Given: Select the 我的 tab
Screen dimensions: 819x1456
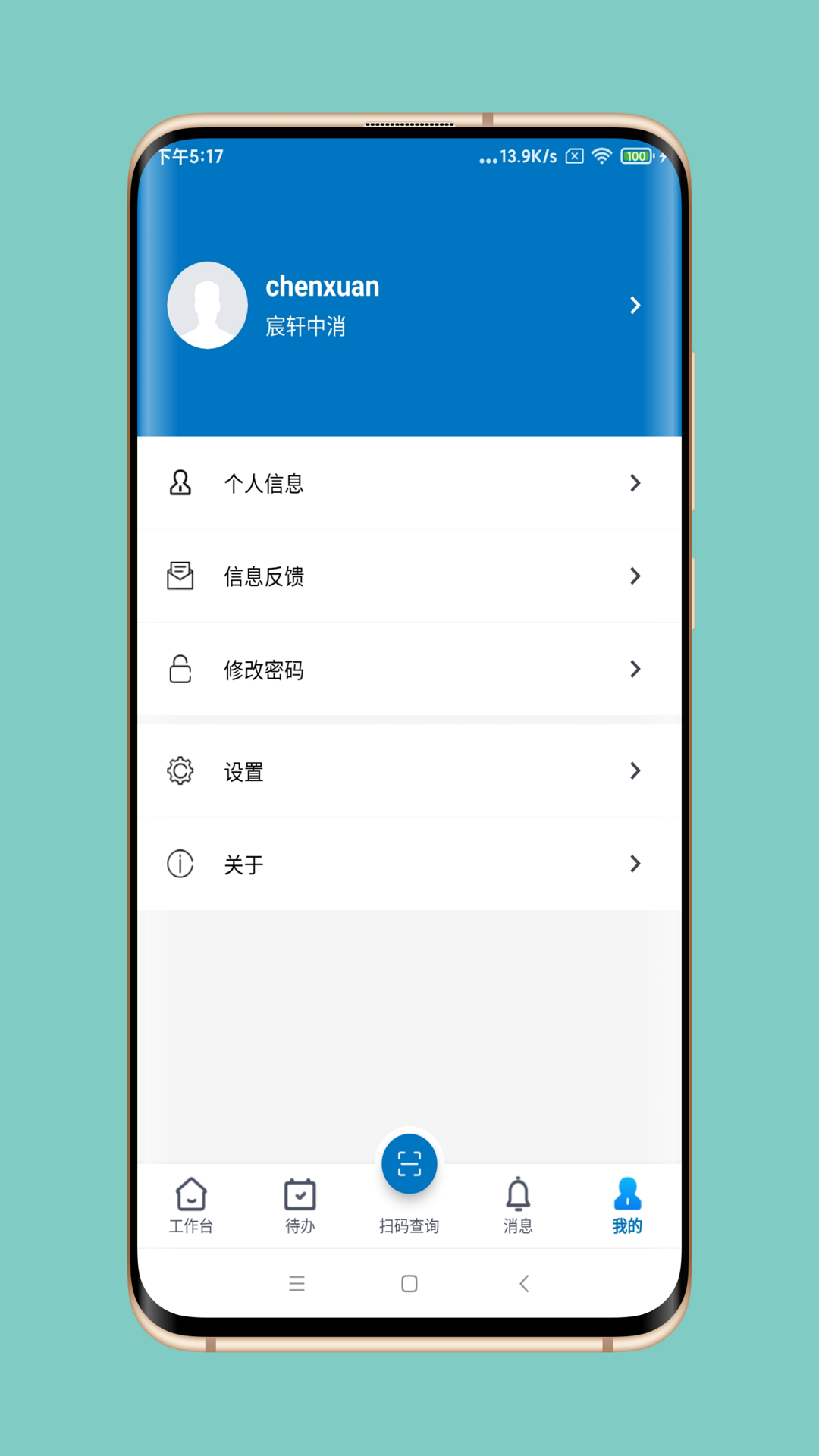Looking at the screenshot, I should click(x=627, y=1206).
